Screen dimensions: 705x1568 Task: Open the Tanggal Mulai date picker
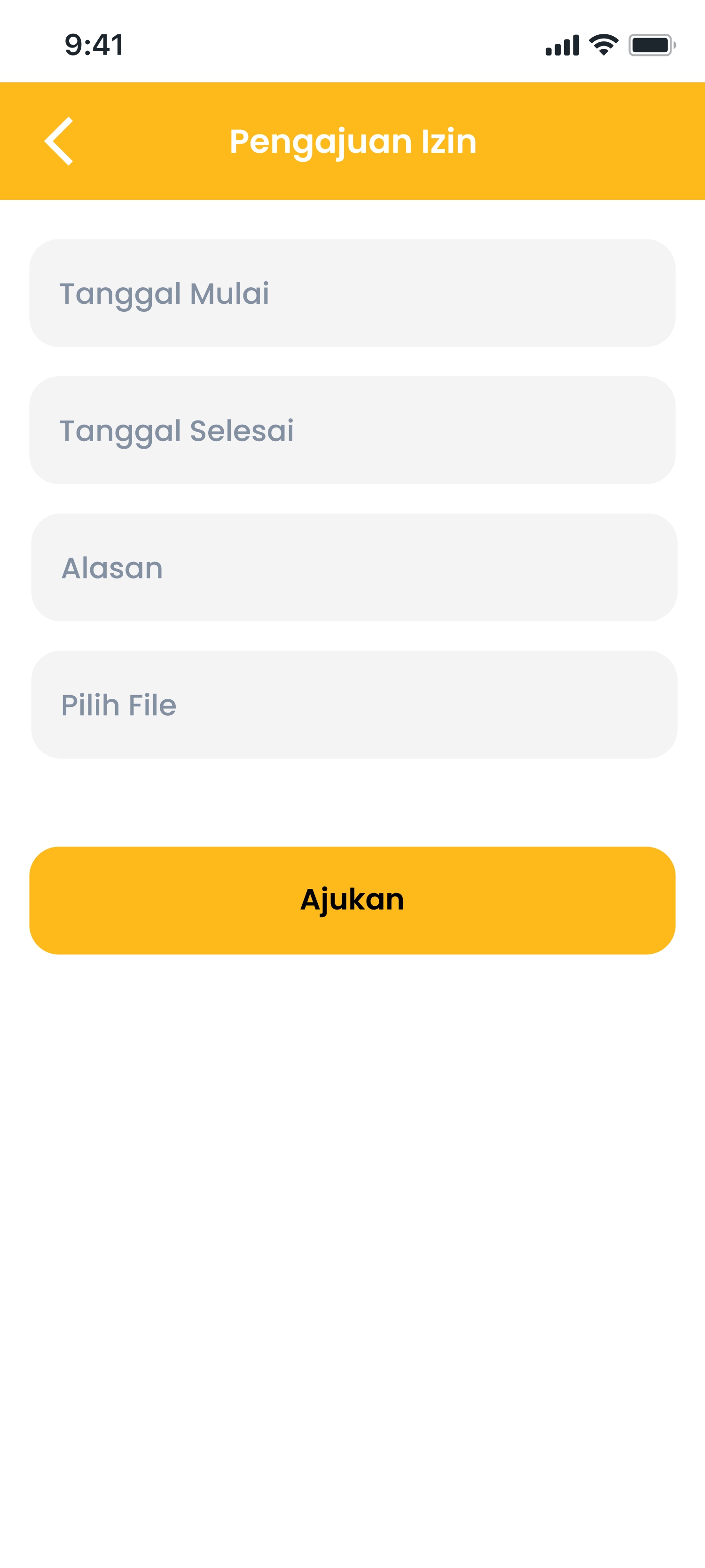coord(352,293)
